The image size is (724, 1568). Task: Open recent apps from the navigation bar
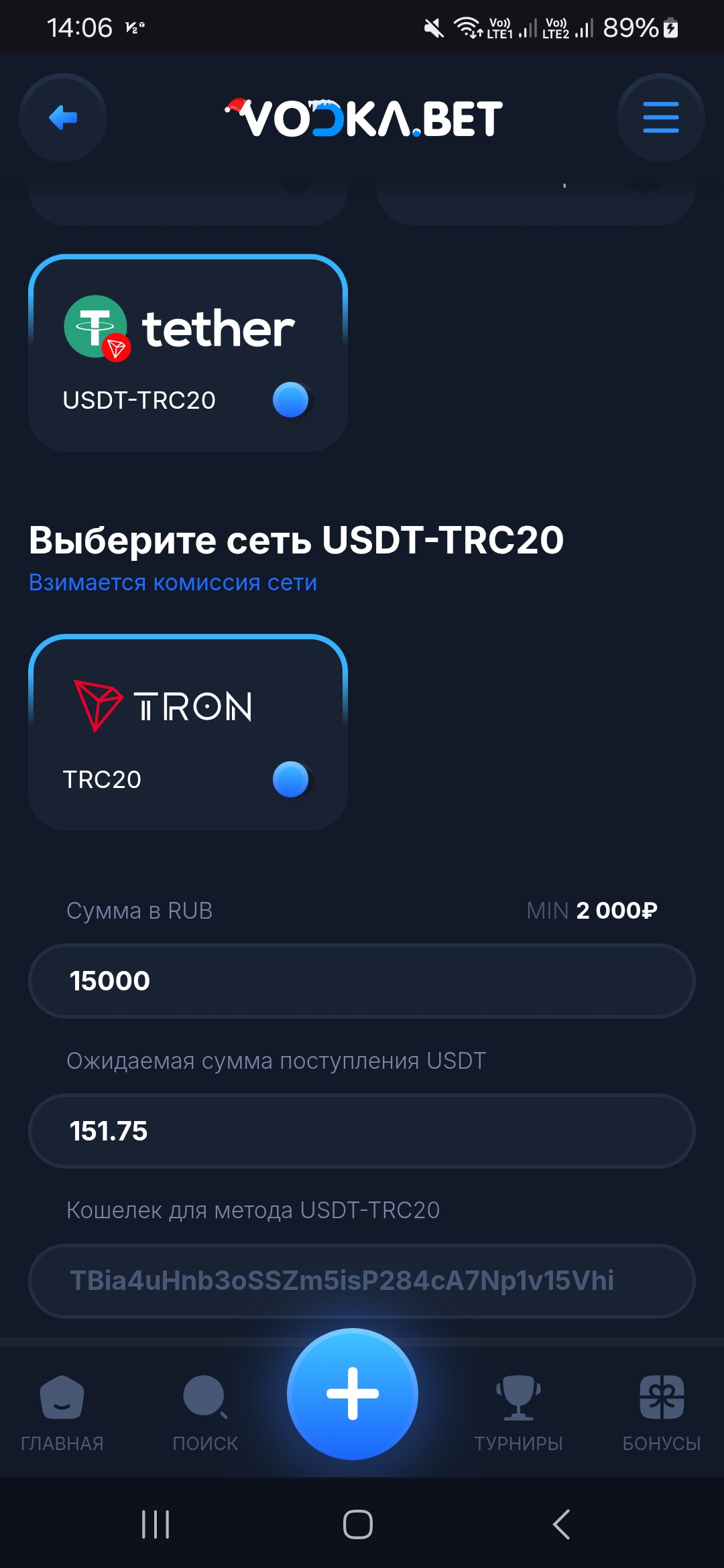pyautogui.click(x=156, y=1524)
